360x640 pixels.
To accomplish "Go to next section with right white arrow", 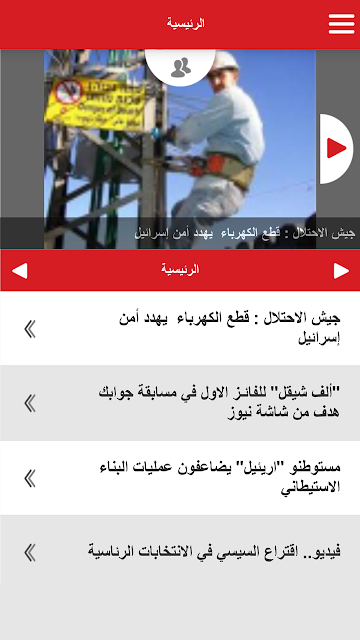I will 341,271.
